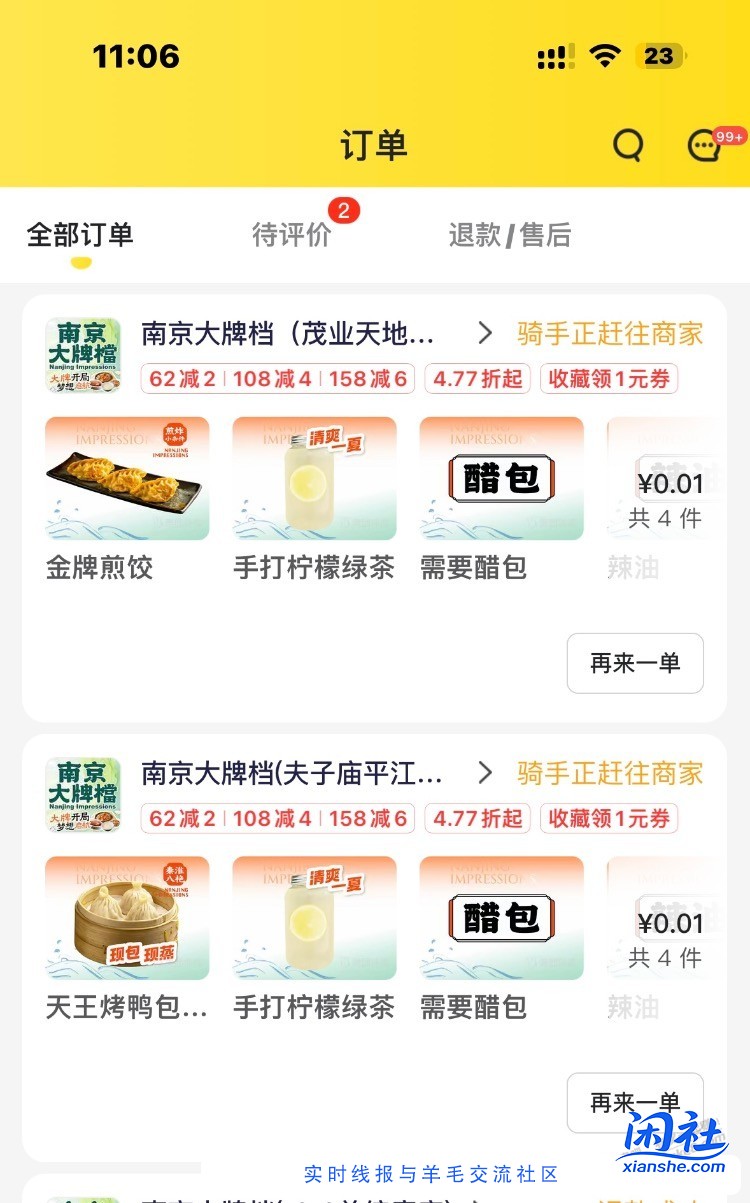Tap 再来一单 on the first order
This screenshot has width=750, height=1203.
pyautogui.click(x=635, y=663)
